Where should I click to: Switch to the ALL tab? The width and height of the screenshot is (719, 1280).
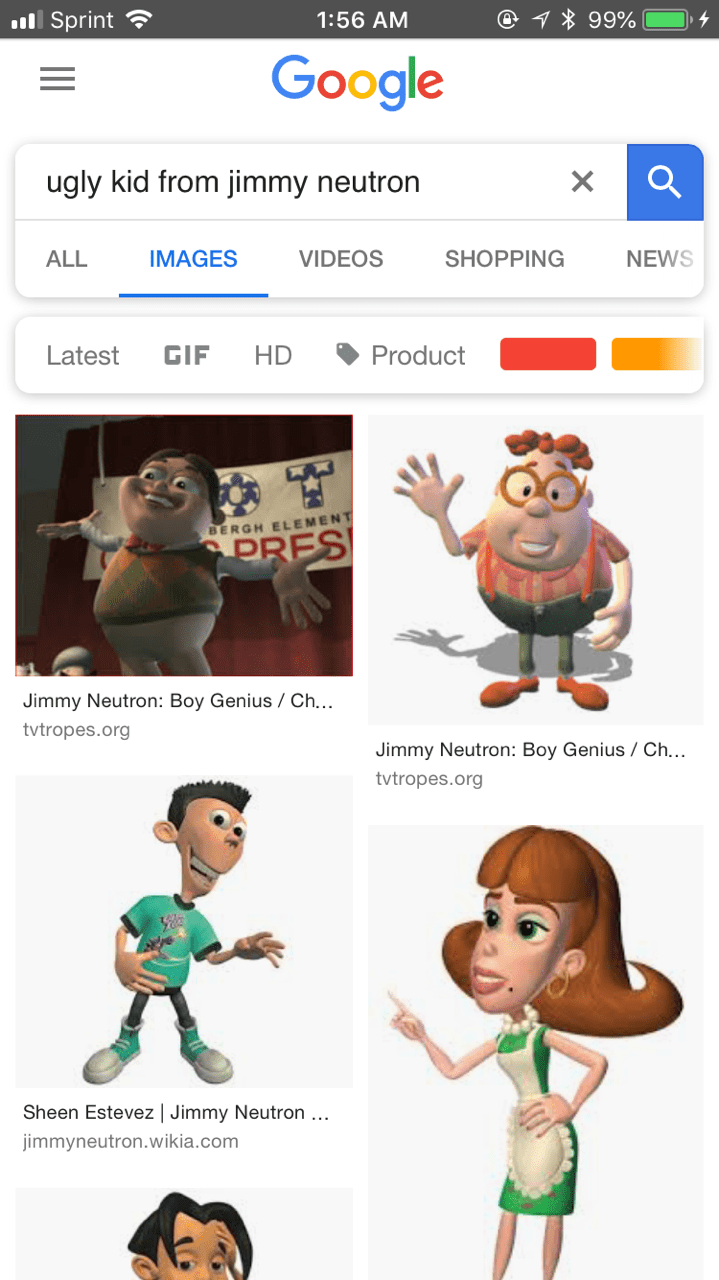pos(67,259)
